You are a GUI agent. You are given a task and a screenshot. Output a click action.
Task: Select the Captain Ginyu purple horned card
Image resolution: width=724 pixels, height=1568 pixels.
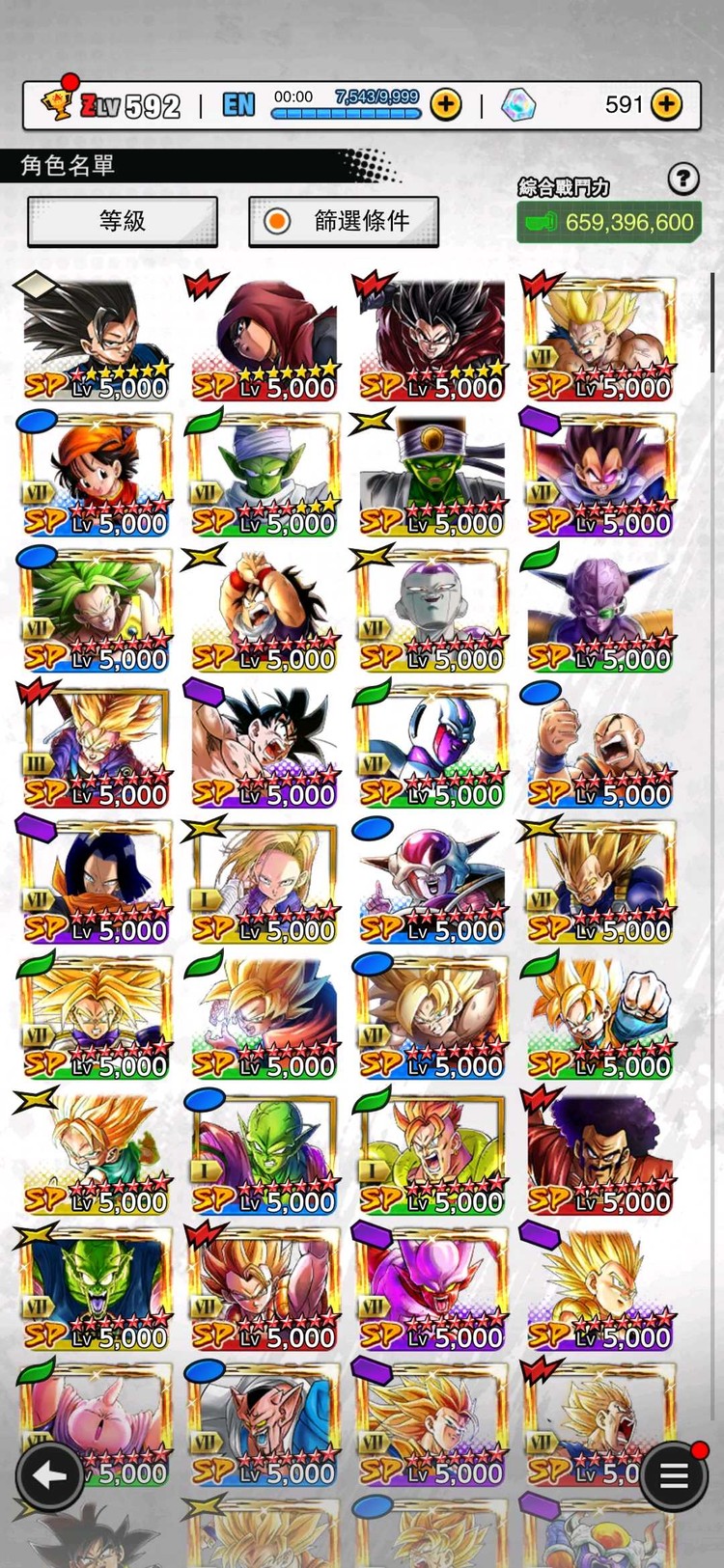click(599, 610)
